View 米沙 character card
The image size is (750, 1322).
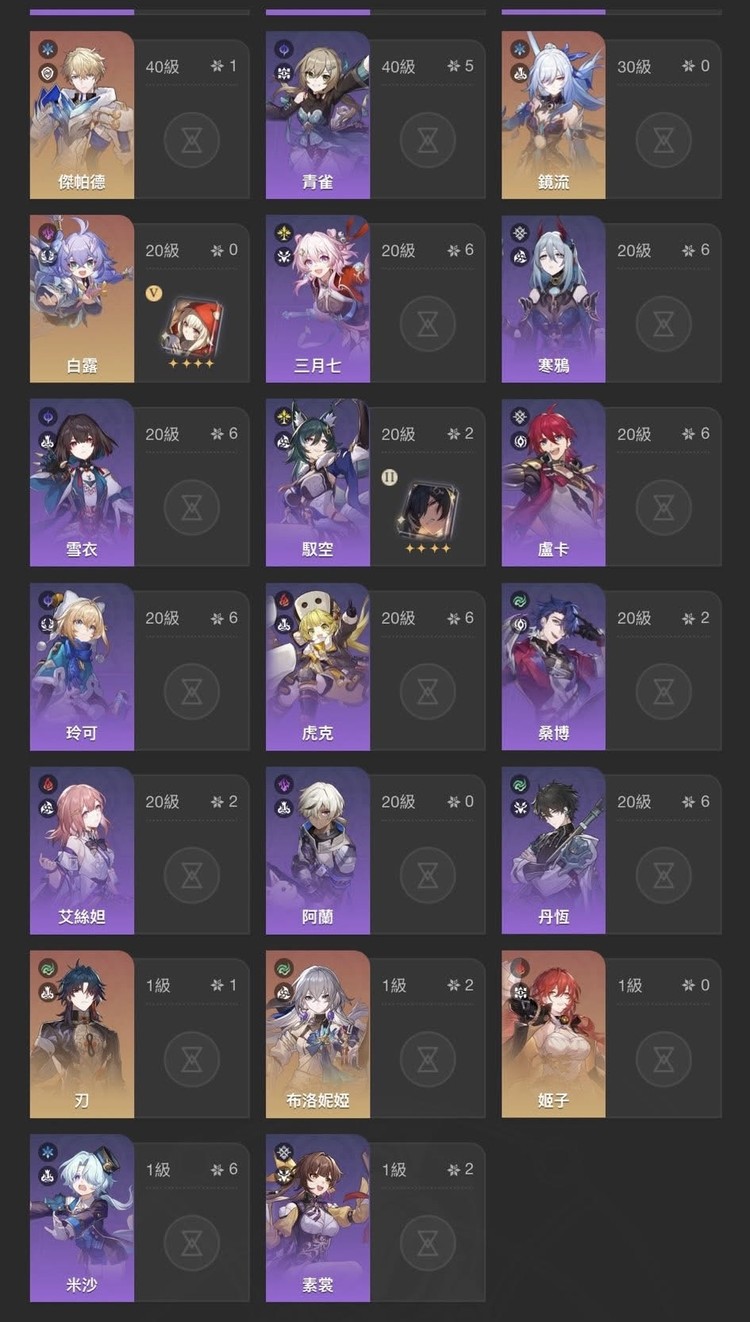point(82,1218)
